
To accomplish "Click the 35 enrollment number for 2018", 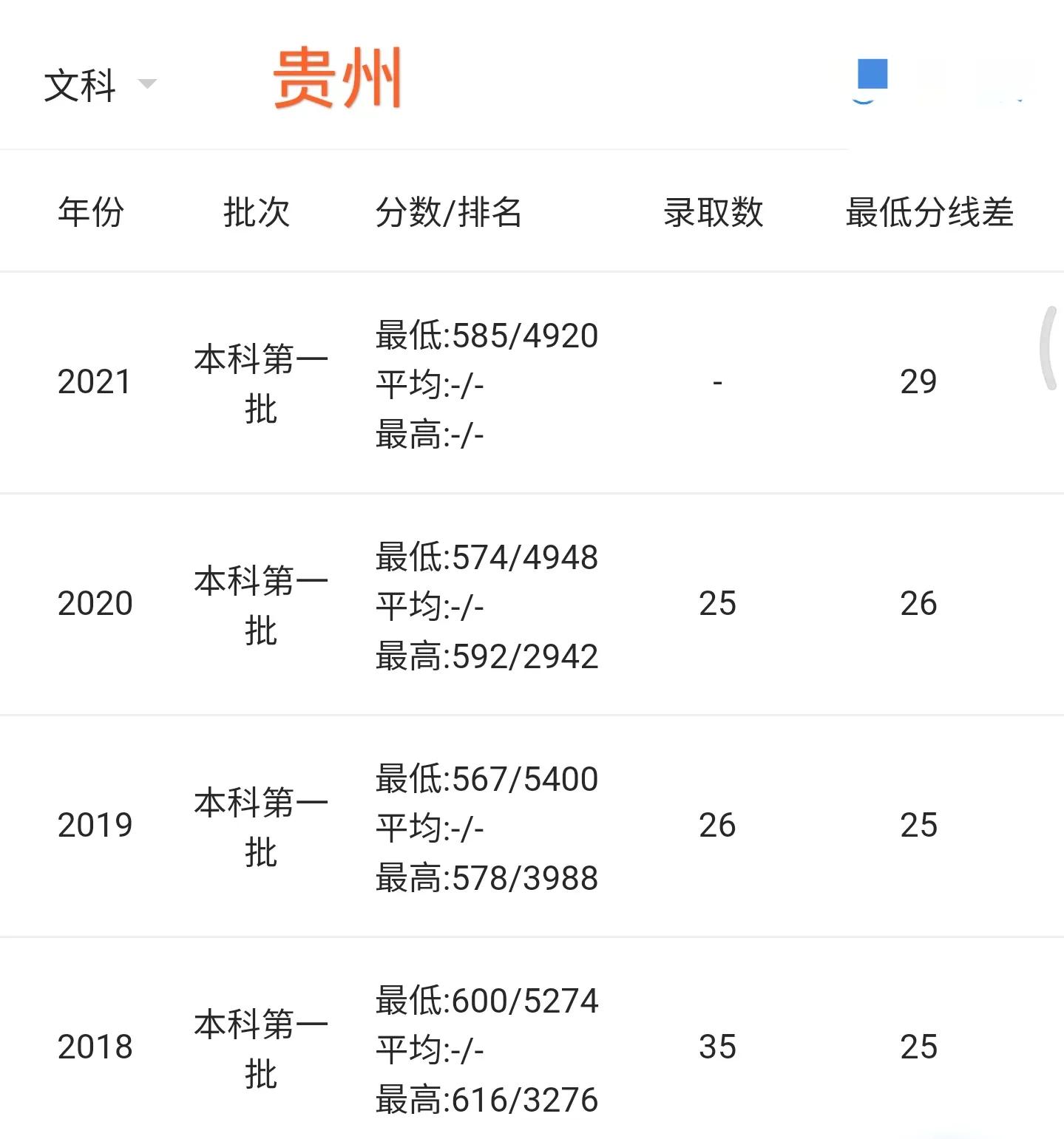I will [x=716, y=1047].
